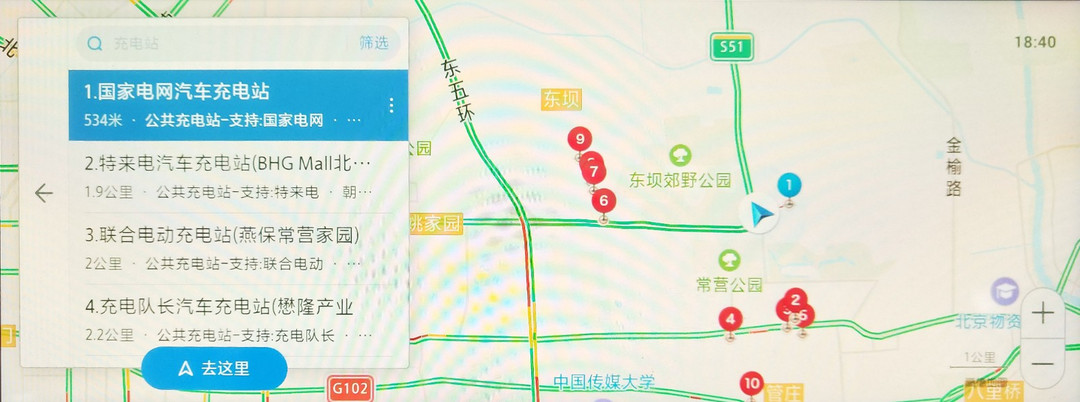The height and width of the screenshot is (402, 1080).
Task: Go back with the left arrow
Action: [x=43, y=193]
